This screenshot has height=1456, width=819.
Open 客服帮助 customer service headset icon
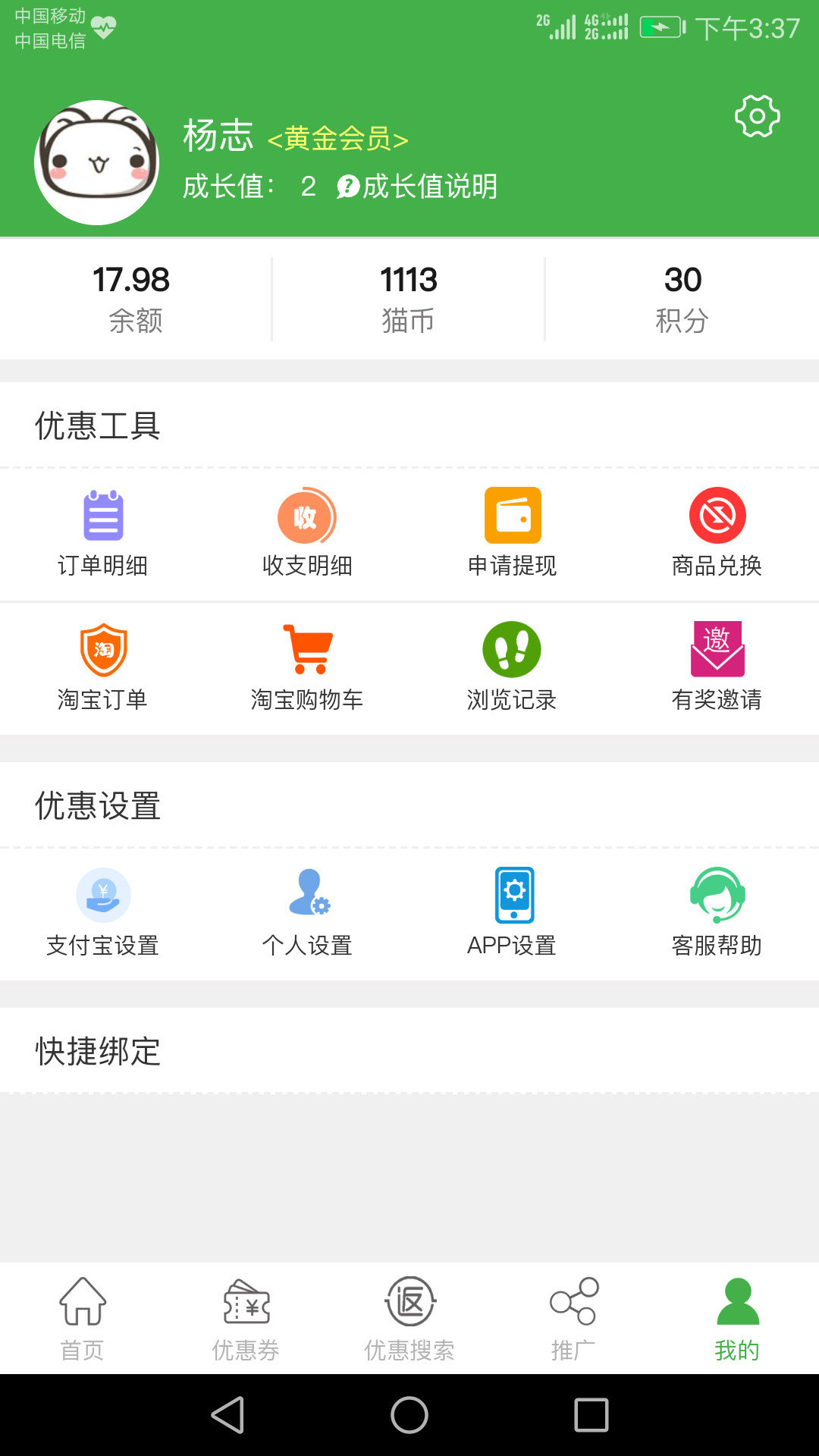(715, 895)
